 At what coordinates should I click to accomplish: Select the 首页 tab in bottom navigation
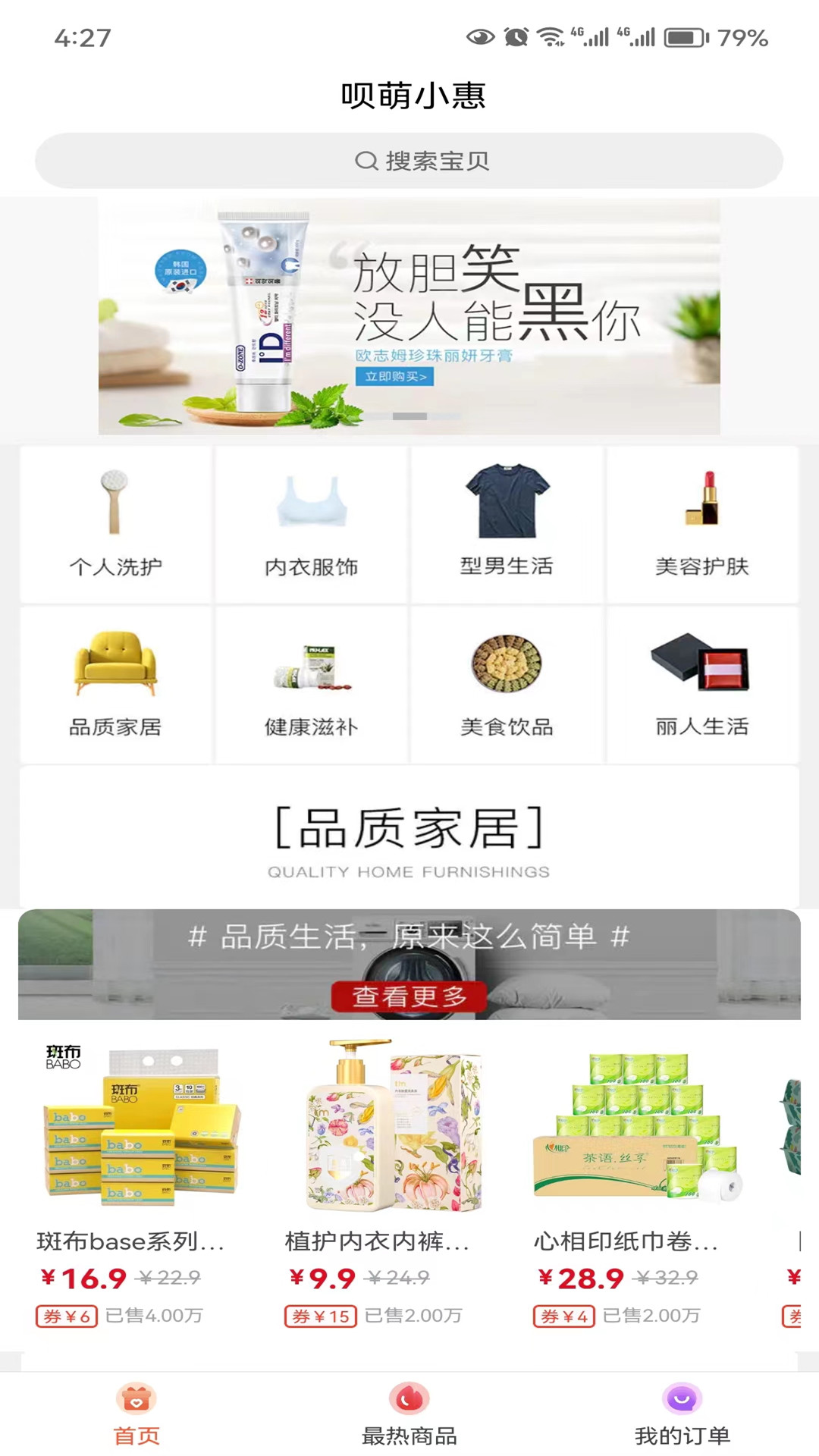point(138,1410)
